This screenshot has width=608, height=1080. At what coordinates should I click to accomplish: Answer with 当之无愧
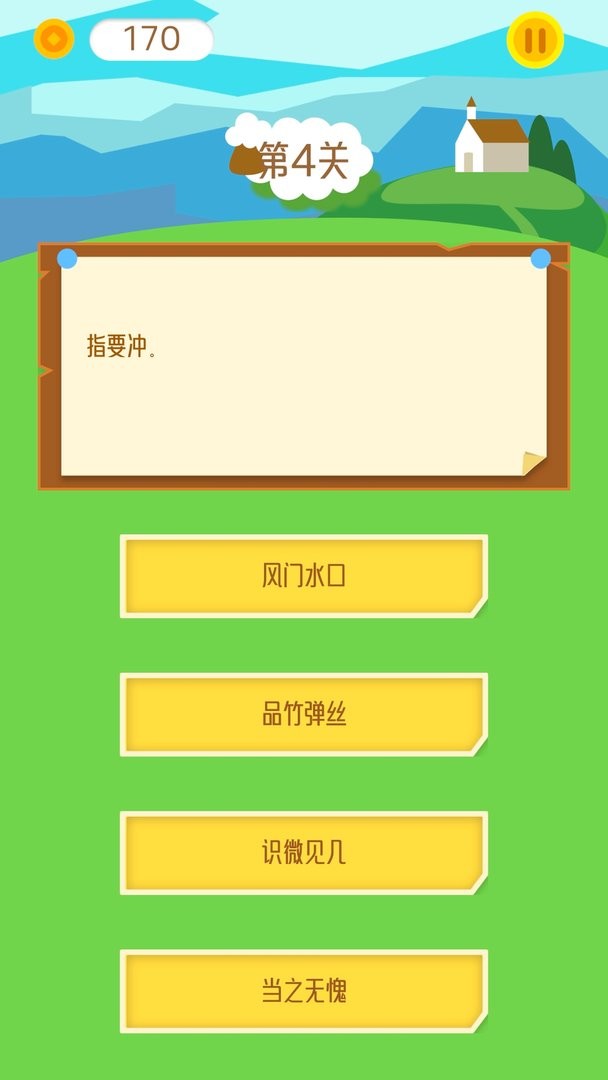[304, 991]
